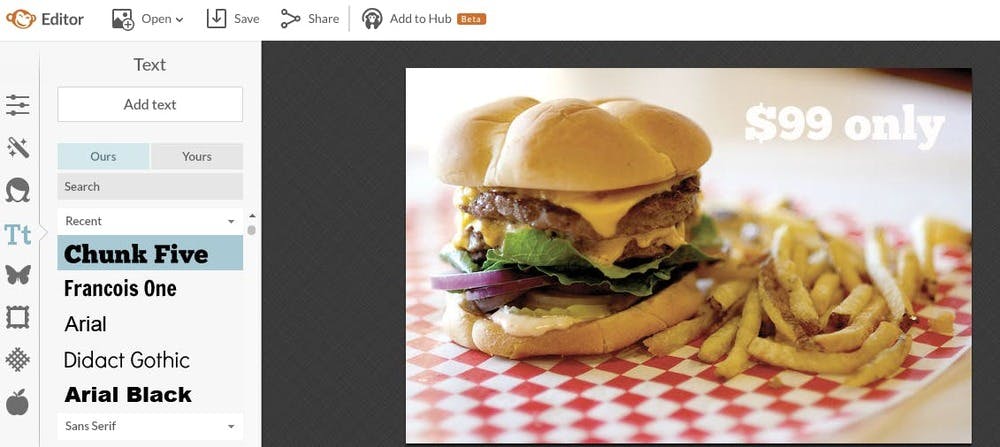Pick the Arial font
Viewport: 1000px width, 447px height.
[x=150, y=324]
